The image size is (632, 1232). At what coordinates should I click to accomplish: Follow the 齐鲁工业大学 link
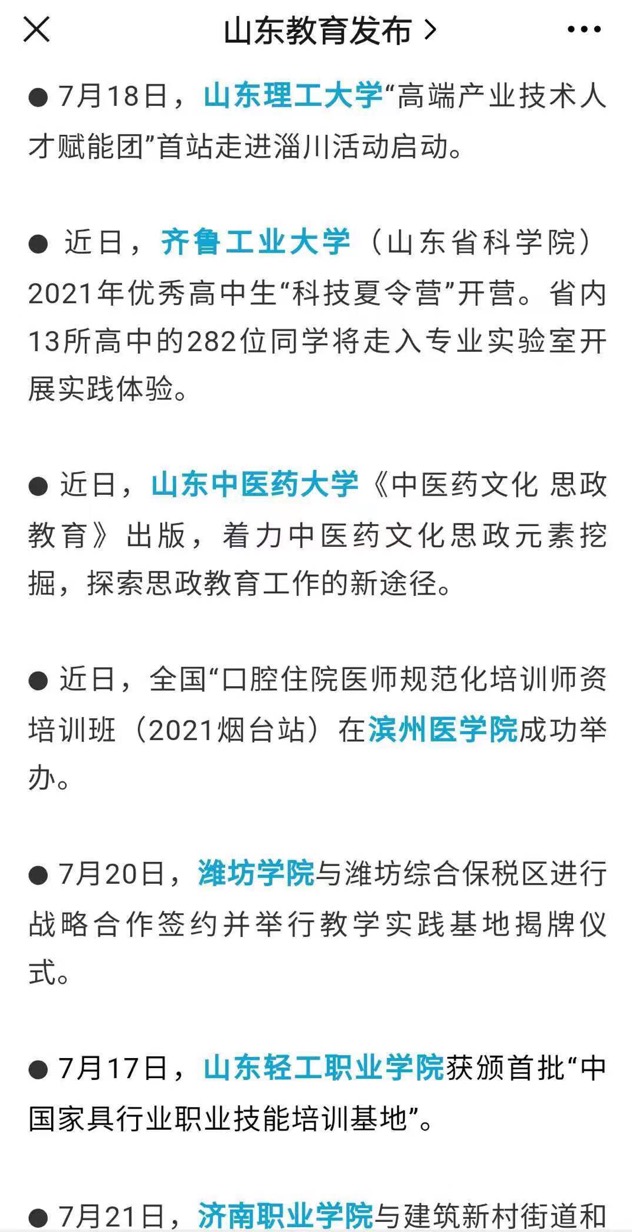tap(256, 242)
